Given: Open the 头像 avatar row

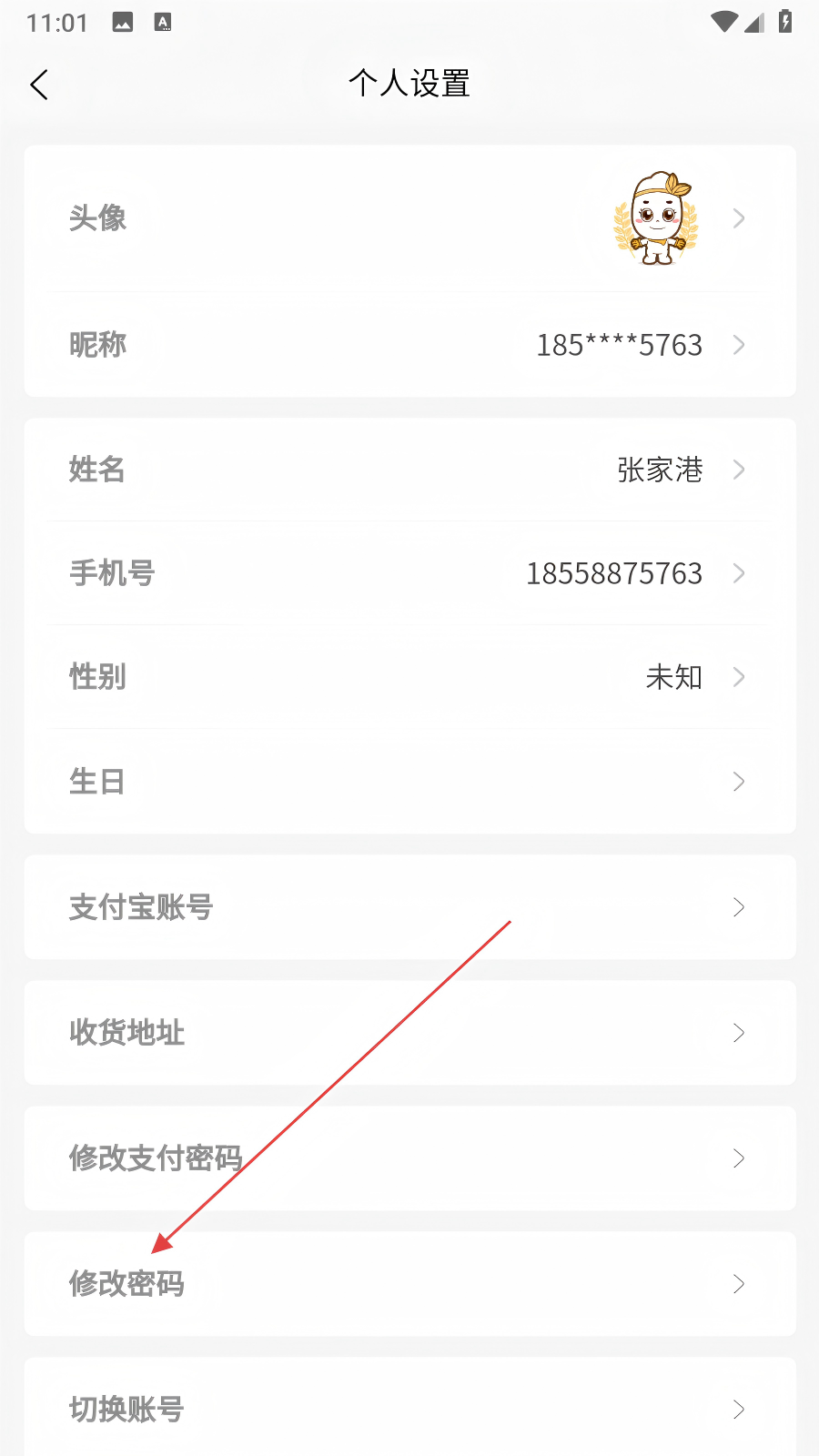Looking at the screenshot, I should [409, 218].
